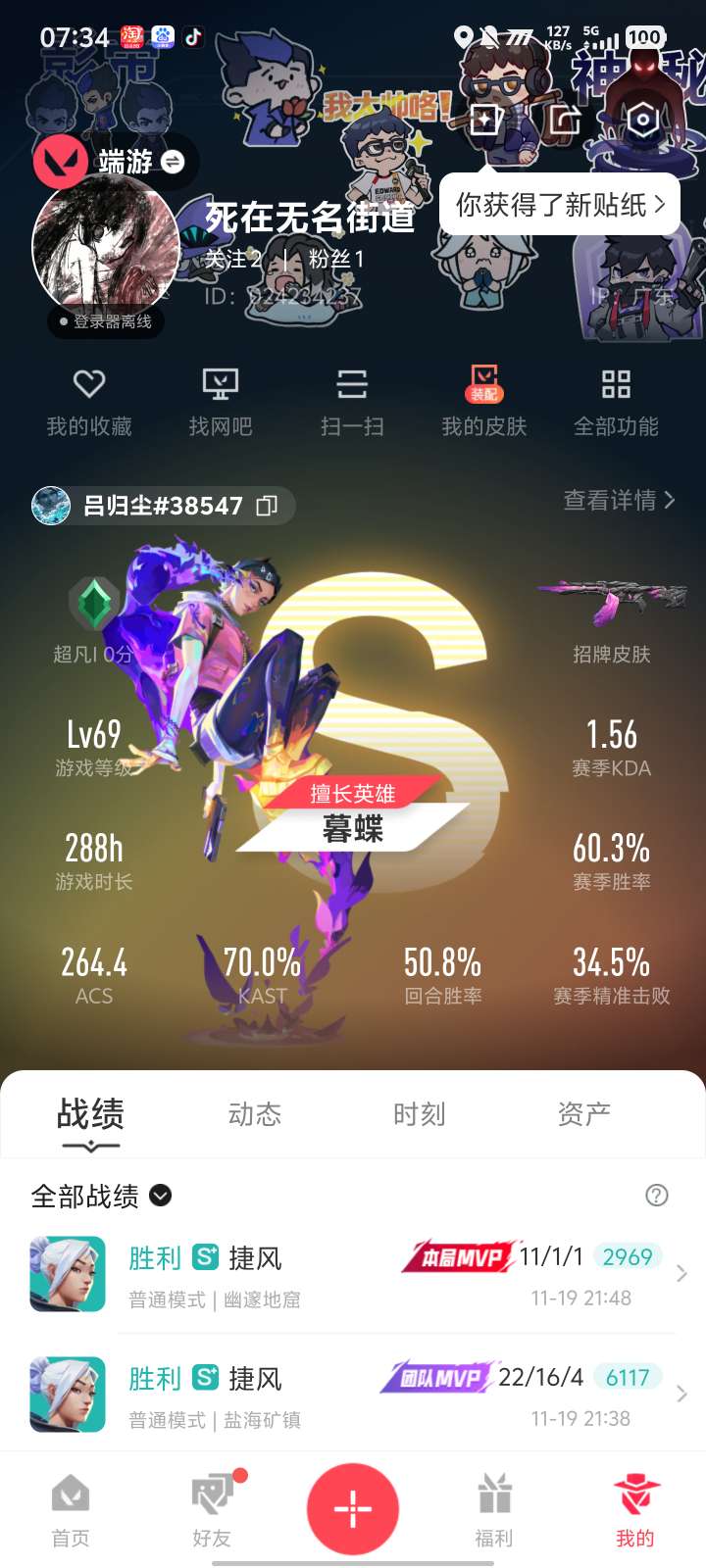Screen dimensions: 706x1568
Task: Copy the game ID 吕归尘#38547
Action: click(267, 506)
